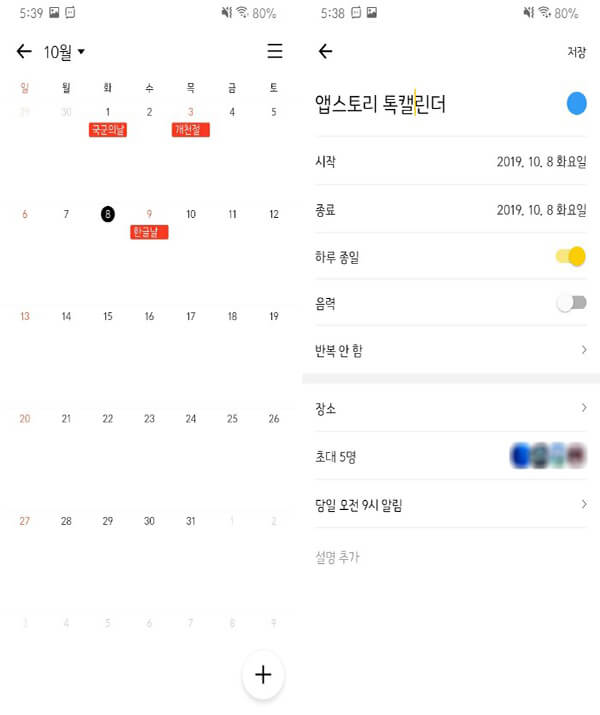Enable the 음력 lunar calendar switch
Image resolution: width=600 pixels, height=715 pixels.
pyautogui.click(x=571, y=303)
